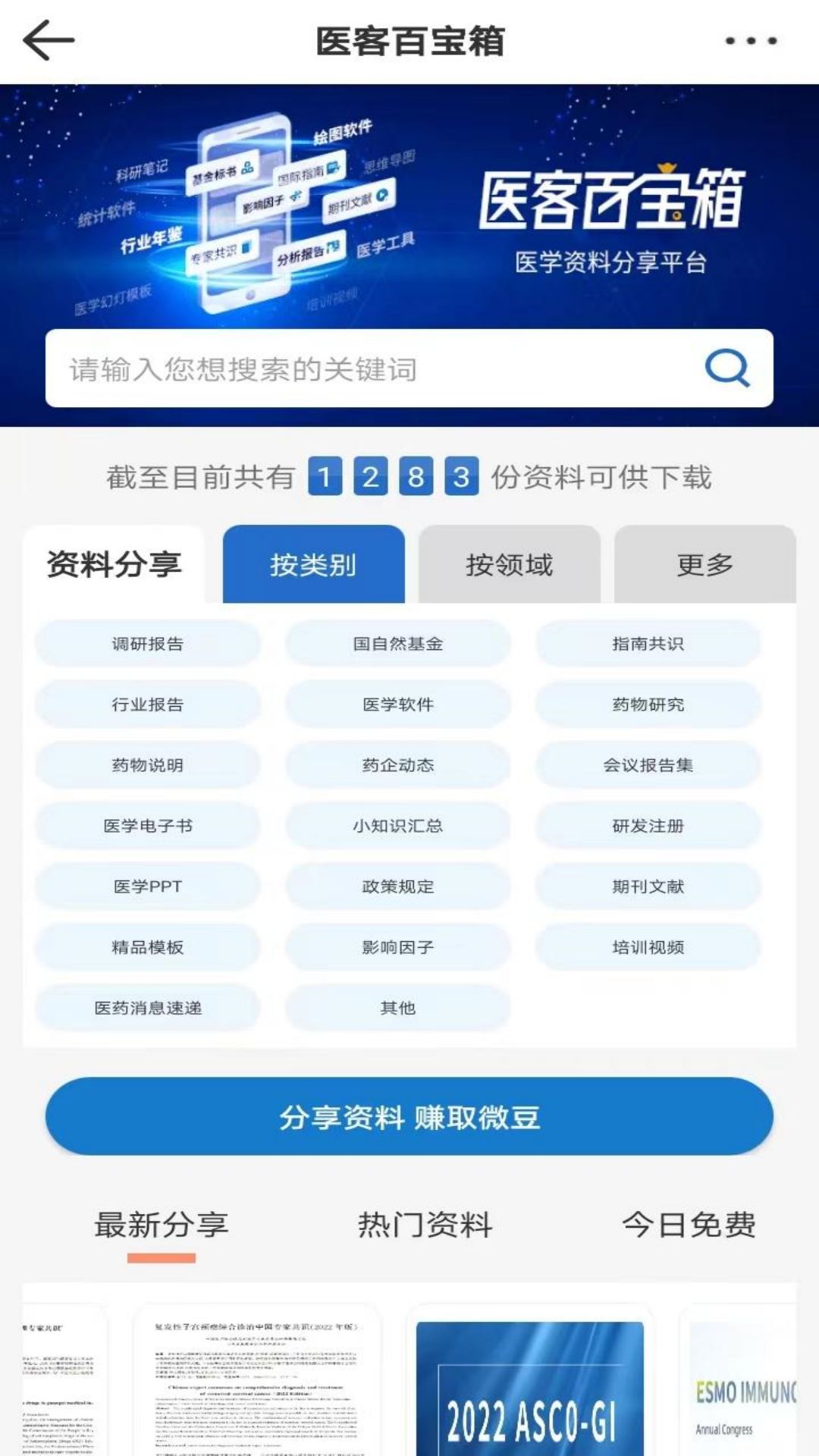Switch to the 按领域 tab
Screen dimensions: 819x1456
(x=510, y=564)
